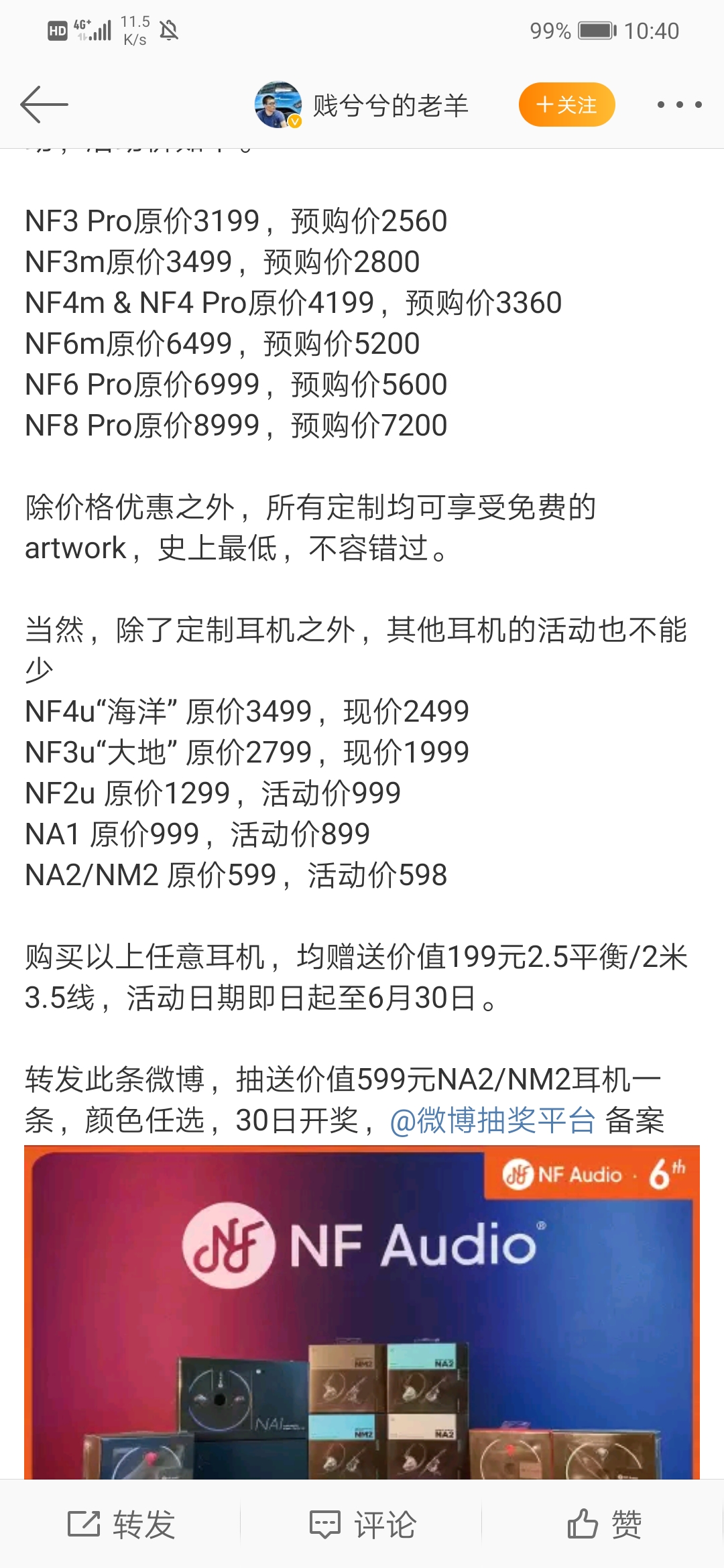Open the @微博抽奖平台 mention link
Viewport: 724px width, 1568px height.
493,1120
